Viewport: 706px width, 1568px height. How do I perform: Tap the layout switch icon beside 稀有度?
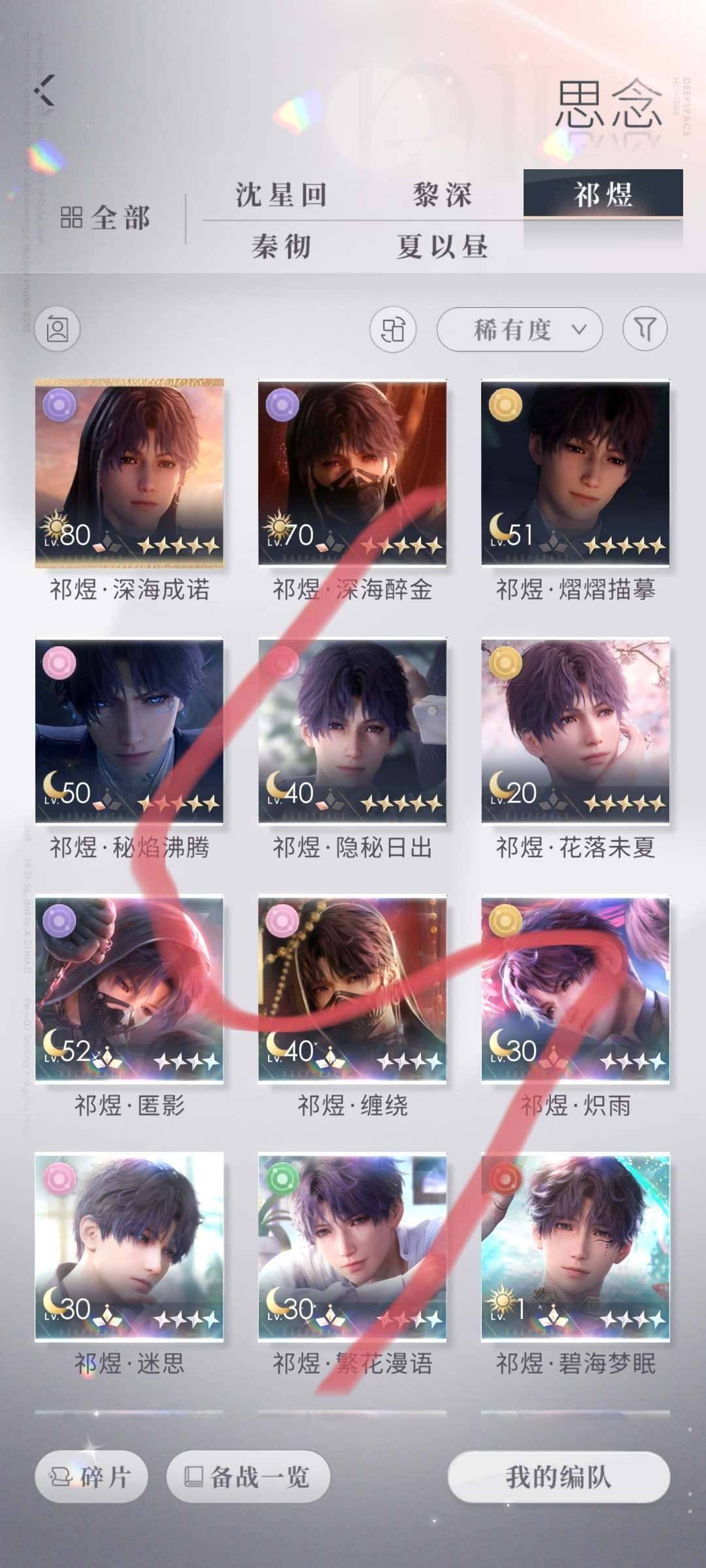(x=393, y=329)
